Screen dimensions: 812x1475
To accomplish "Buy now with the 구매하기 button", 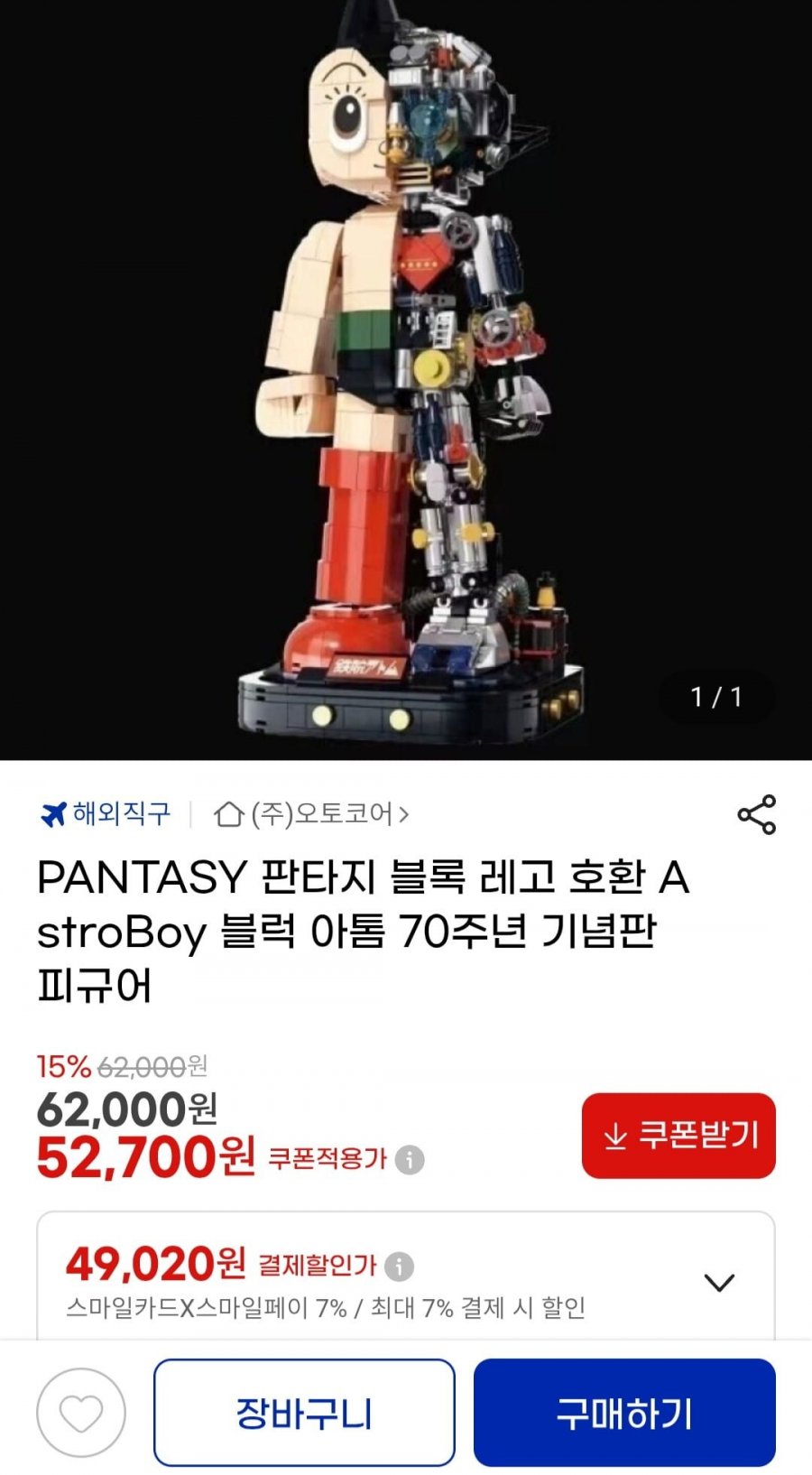I will point(624,1414).
